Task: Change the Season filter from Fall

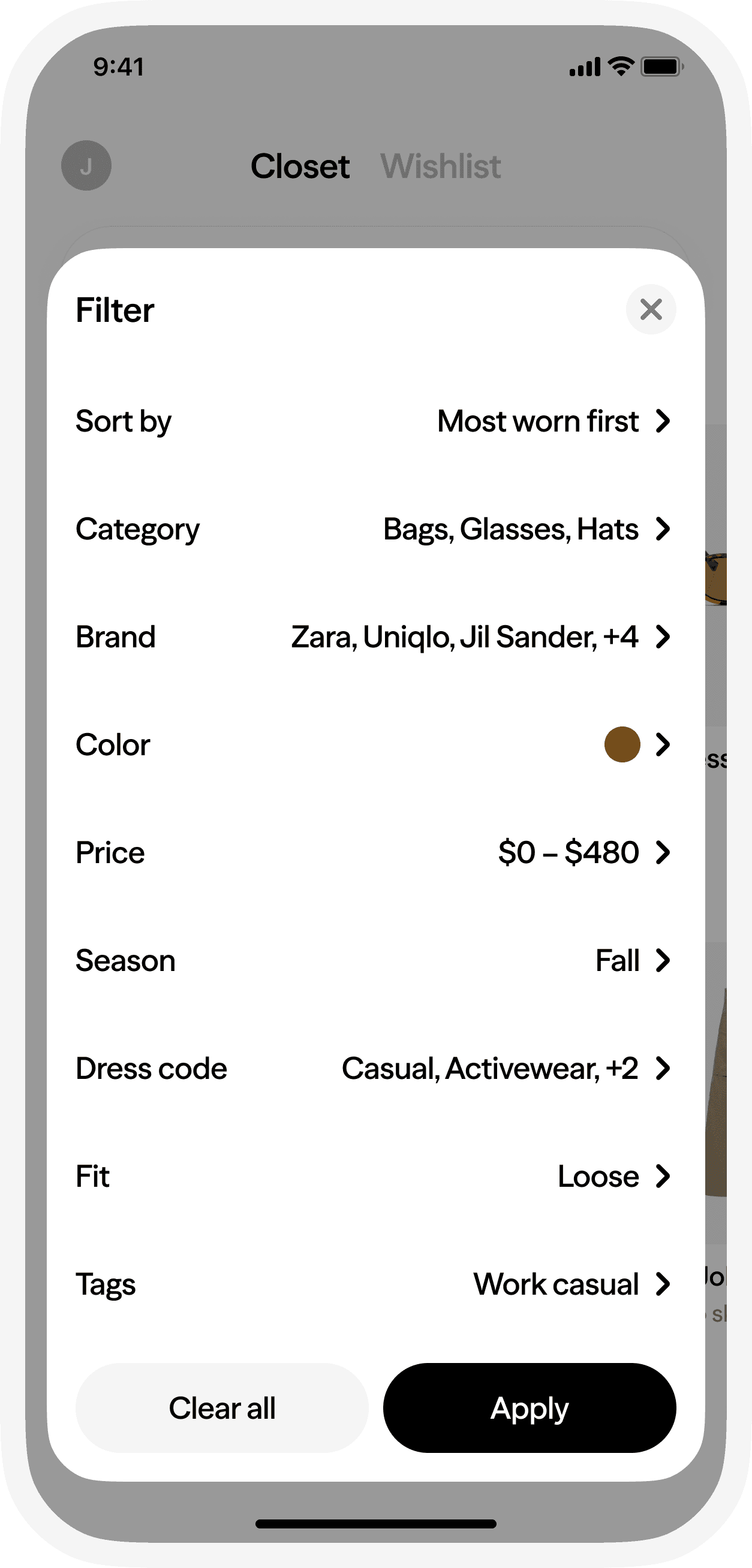Action: pos(374,961)
